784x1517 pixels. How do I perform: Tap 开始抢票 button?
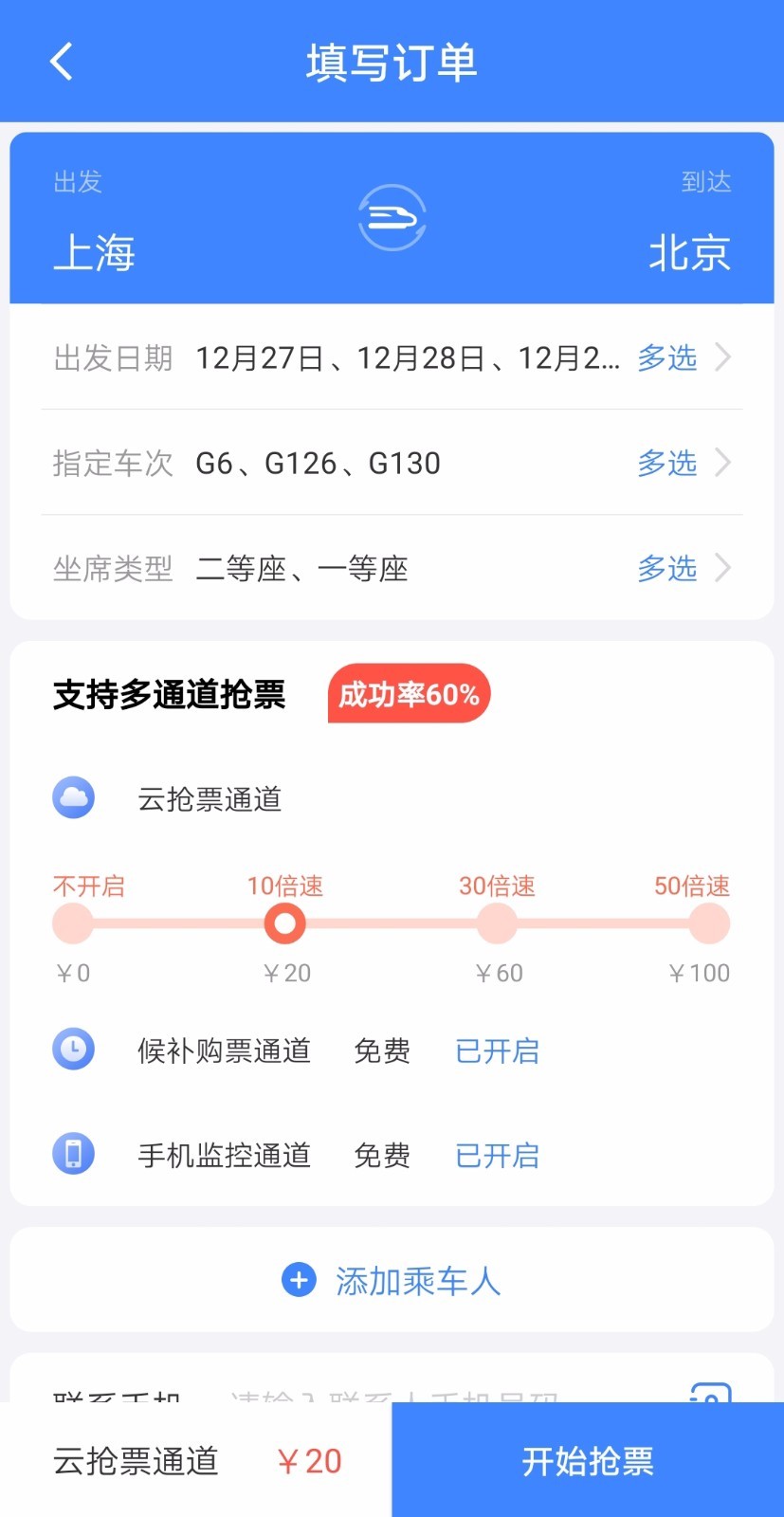pos(588,1461)
